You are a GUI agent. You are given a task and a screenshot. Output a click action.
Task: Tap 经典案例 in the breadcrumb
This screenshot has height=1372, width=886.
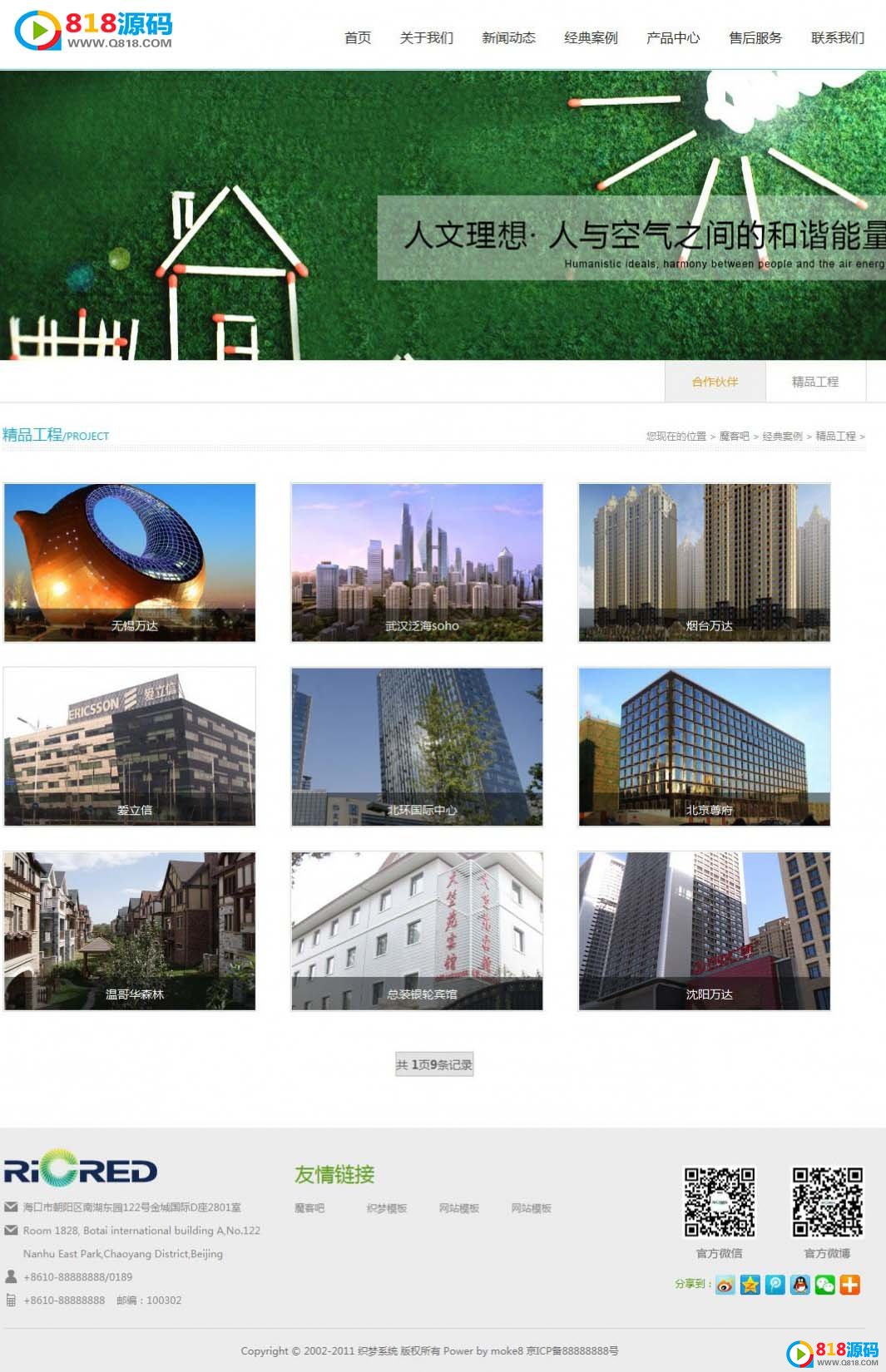pyautogui.click(x=782, y=436)
